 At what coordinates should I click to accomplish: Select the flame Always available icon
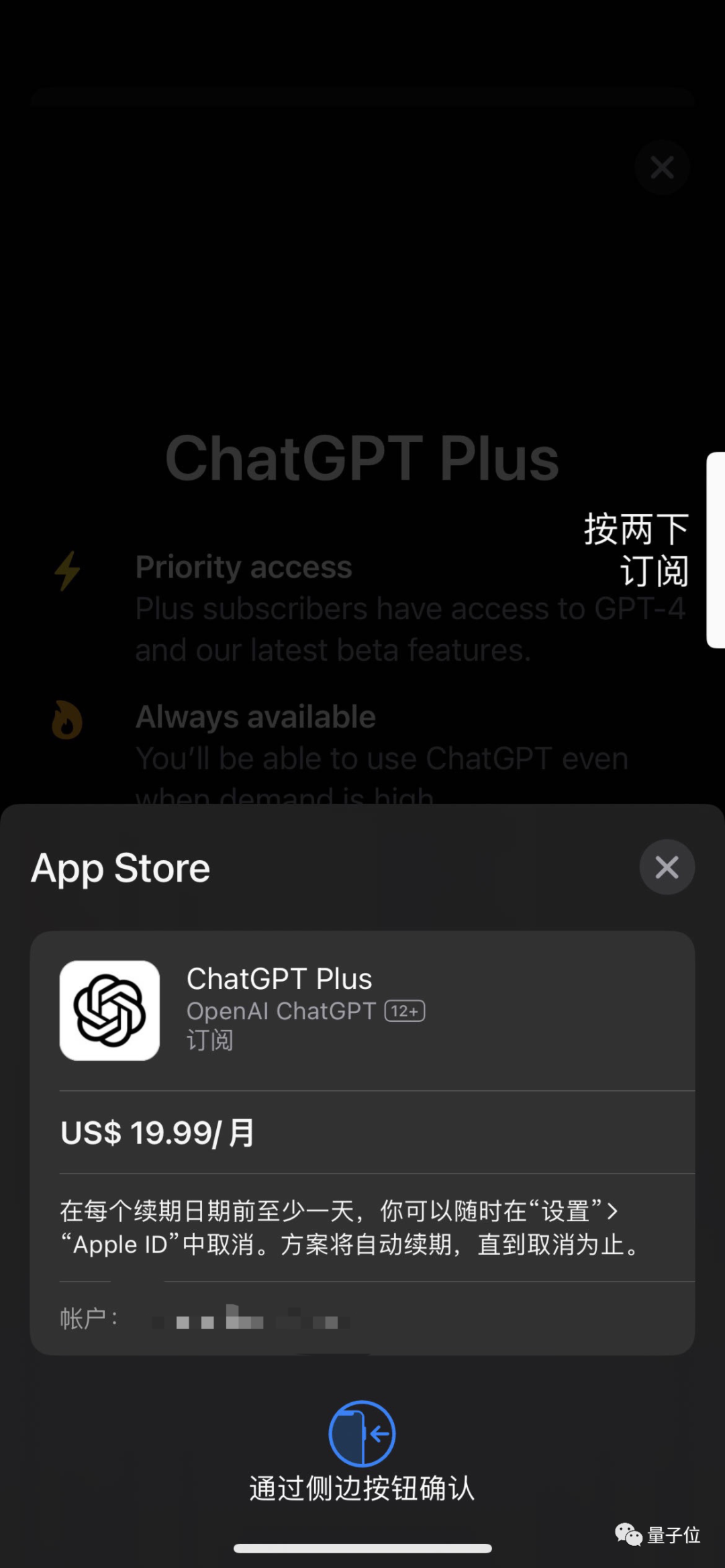(66, 719)
